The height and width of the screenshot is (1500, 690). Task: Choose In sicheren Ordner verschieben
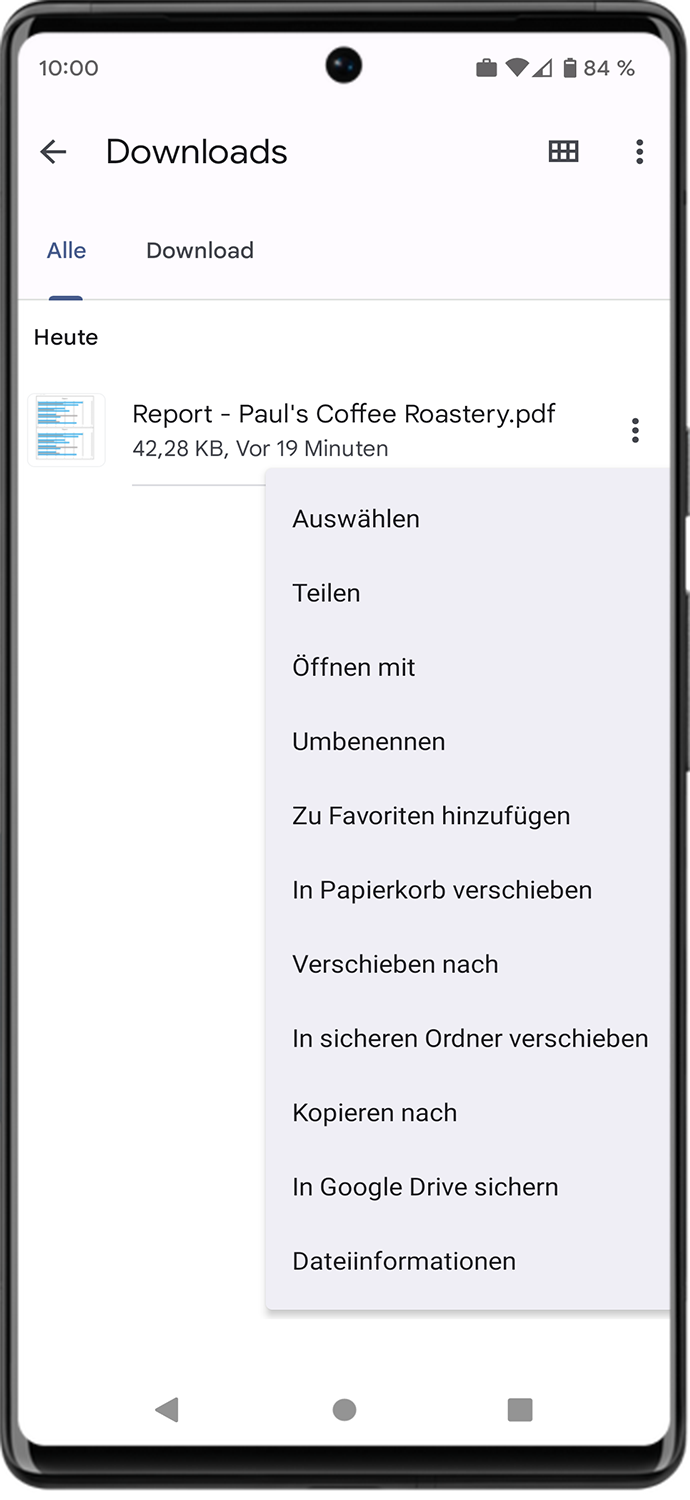(467, 1039)
